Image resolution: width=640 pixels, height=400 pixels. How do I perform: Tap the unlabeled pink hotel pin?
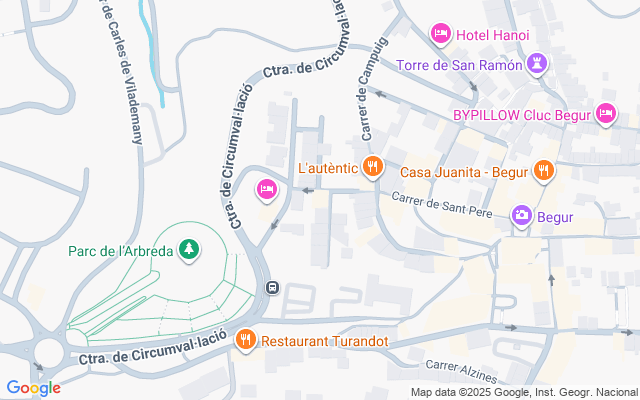pyautogui.click(x=266, y=188)
